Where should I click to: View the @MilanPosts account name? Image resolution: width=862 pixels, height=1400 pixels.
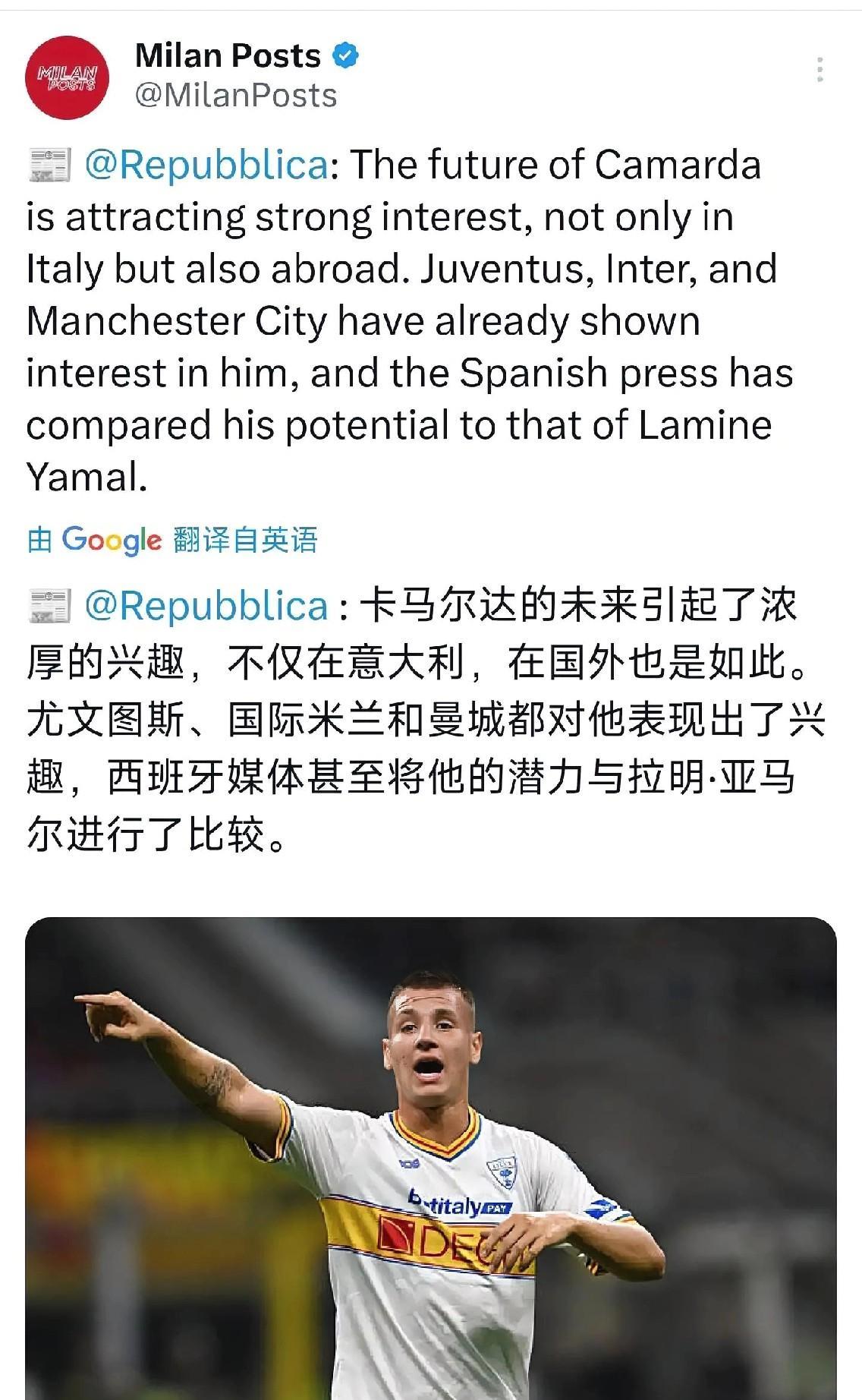[x=235, y=96]
